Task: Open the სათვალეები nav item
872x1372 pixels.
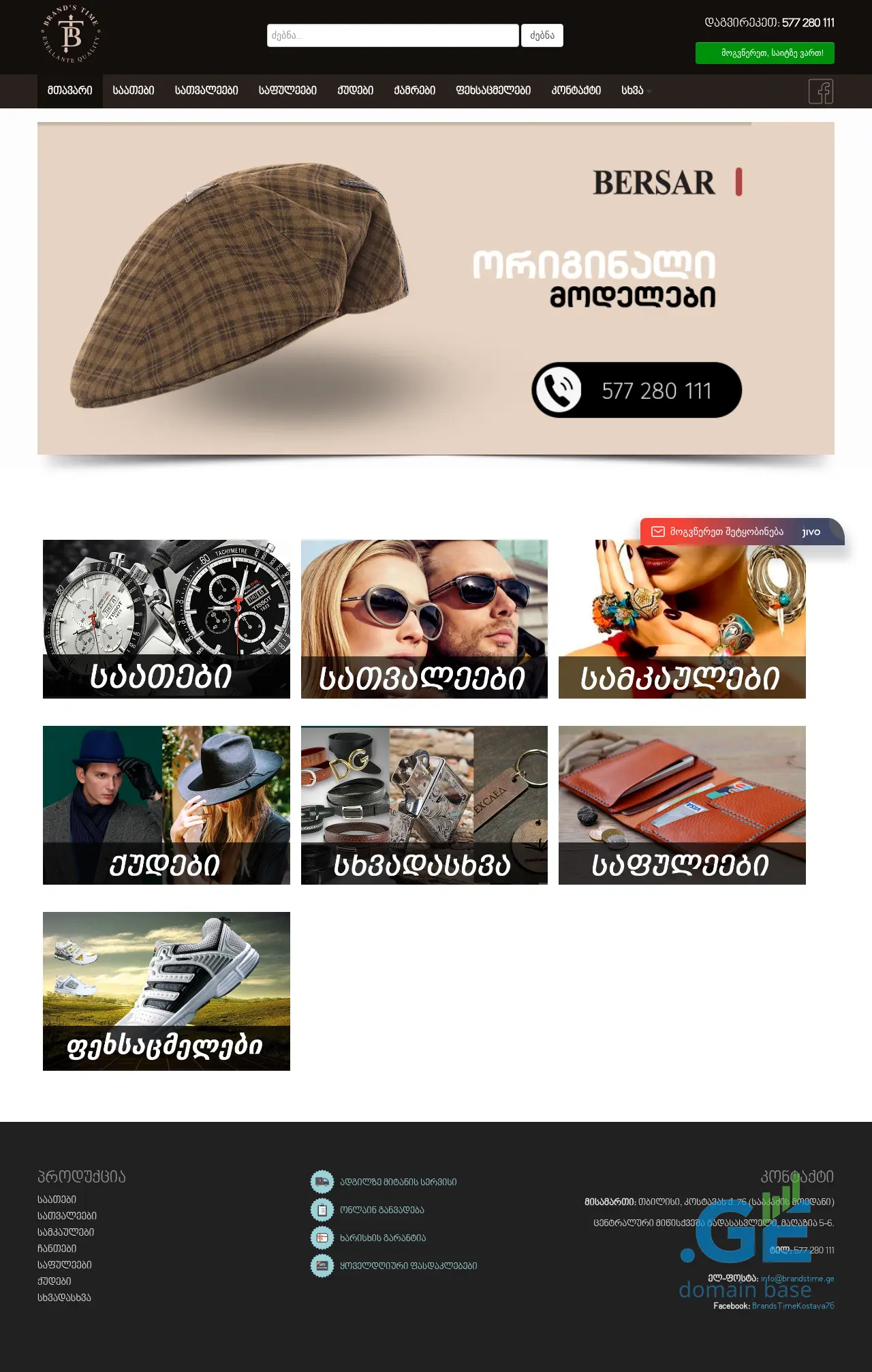Action: (x=206, y=91)
